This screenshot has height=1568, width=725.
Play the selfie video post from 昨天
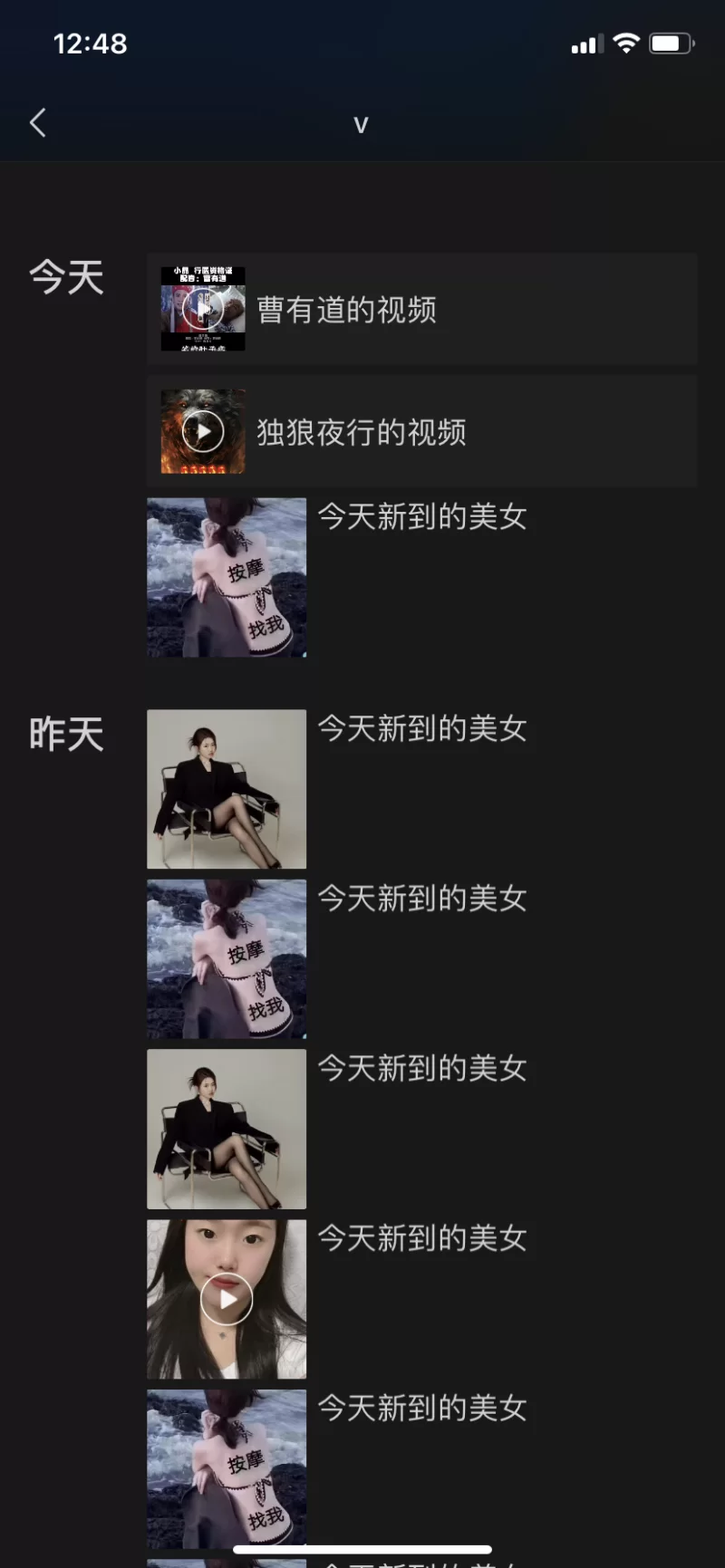pyautogui.click(x=227, y=1299)
